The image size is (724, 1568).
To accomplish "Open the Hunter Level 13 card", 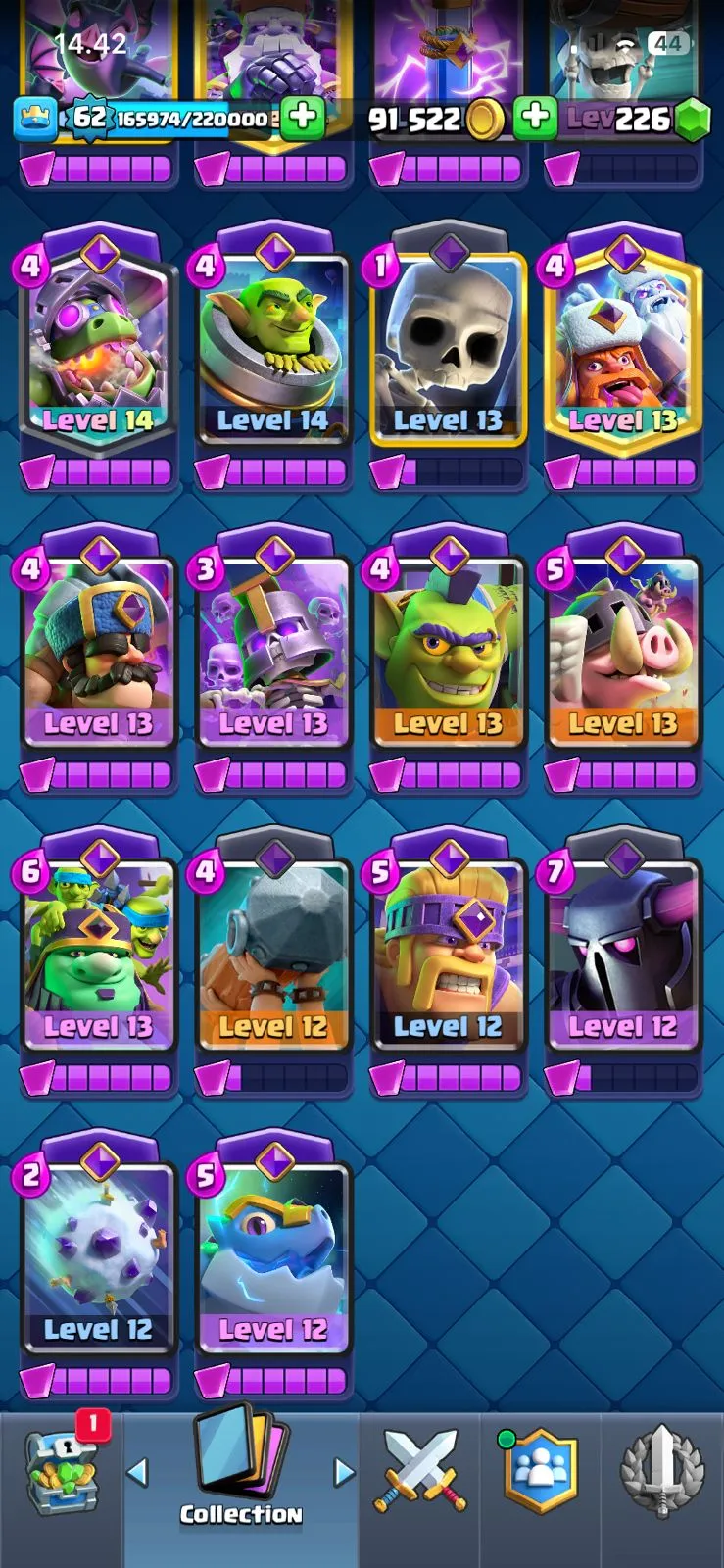I will pos(97,647).
